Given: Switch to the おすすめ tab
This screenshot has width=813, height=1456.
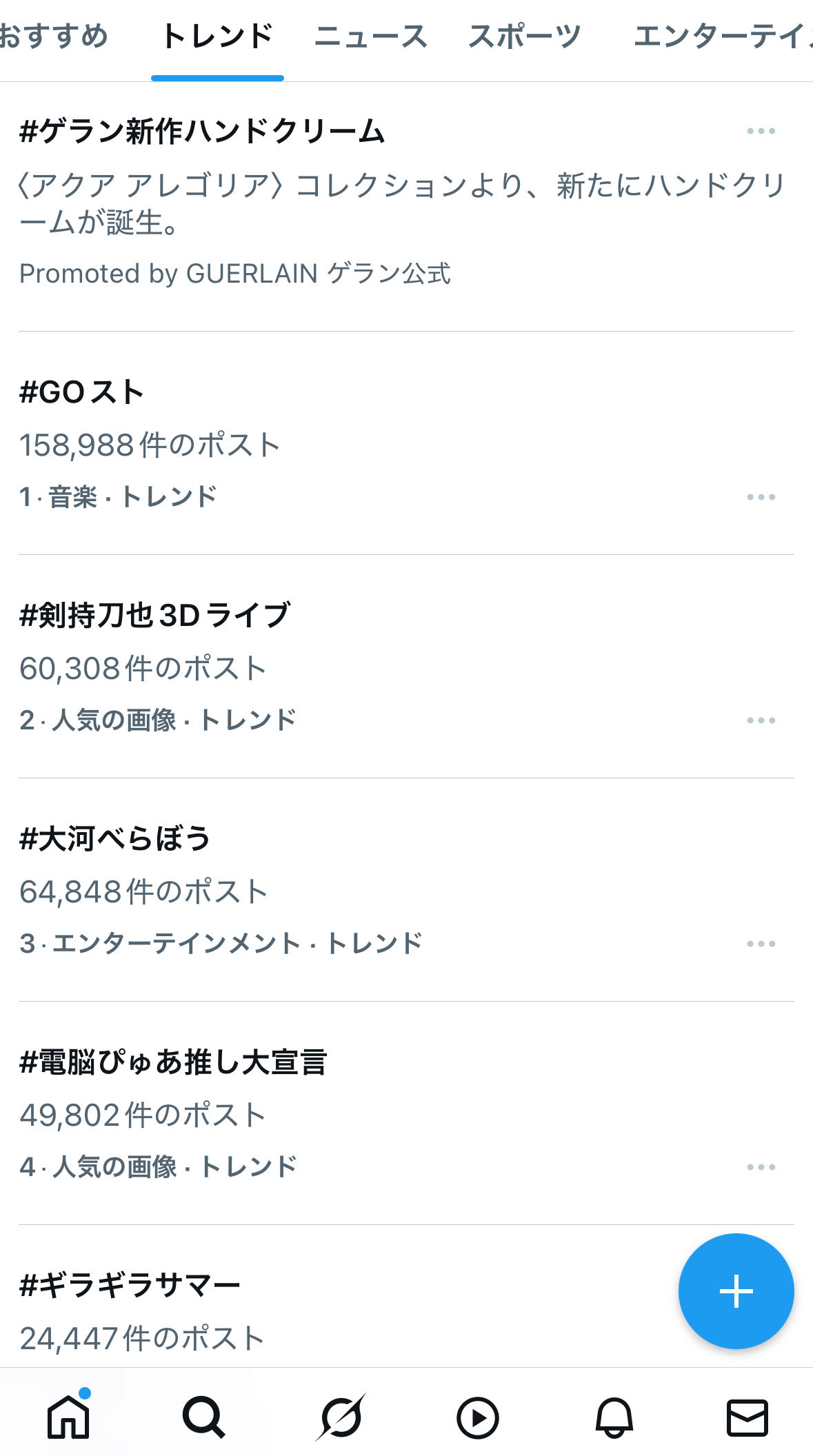Looking at the screenshot, I should (54, 37).
